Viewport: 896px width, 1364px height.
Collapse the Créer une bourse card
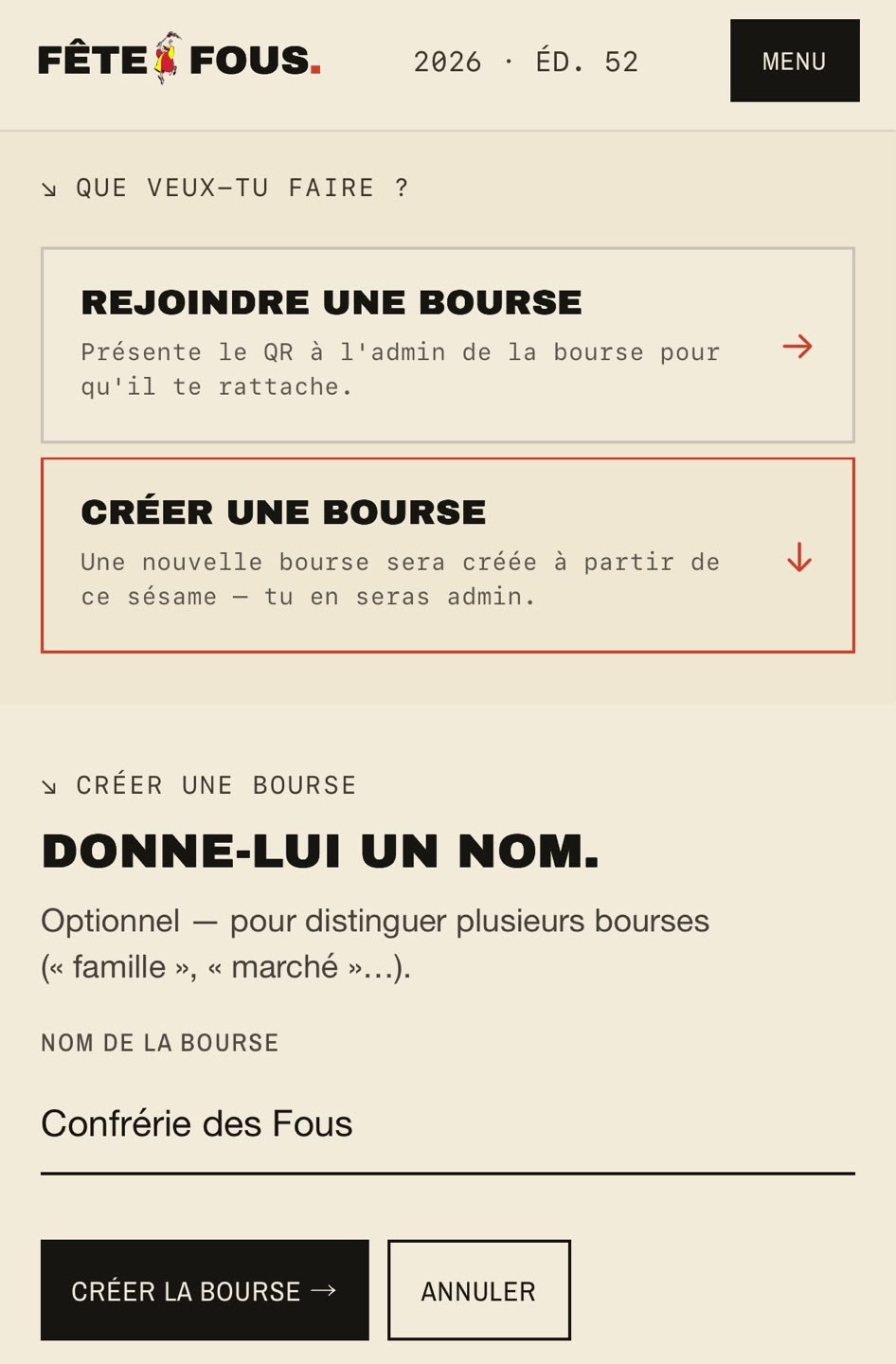point(448,555)
